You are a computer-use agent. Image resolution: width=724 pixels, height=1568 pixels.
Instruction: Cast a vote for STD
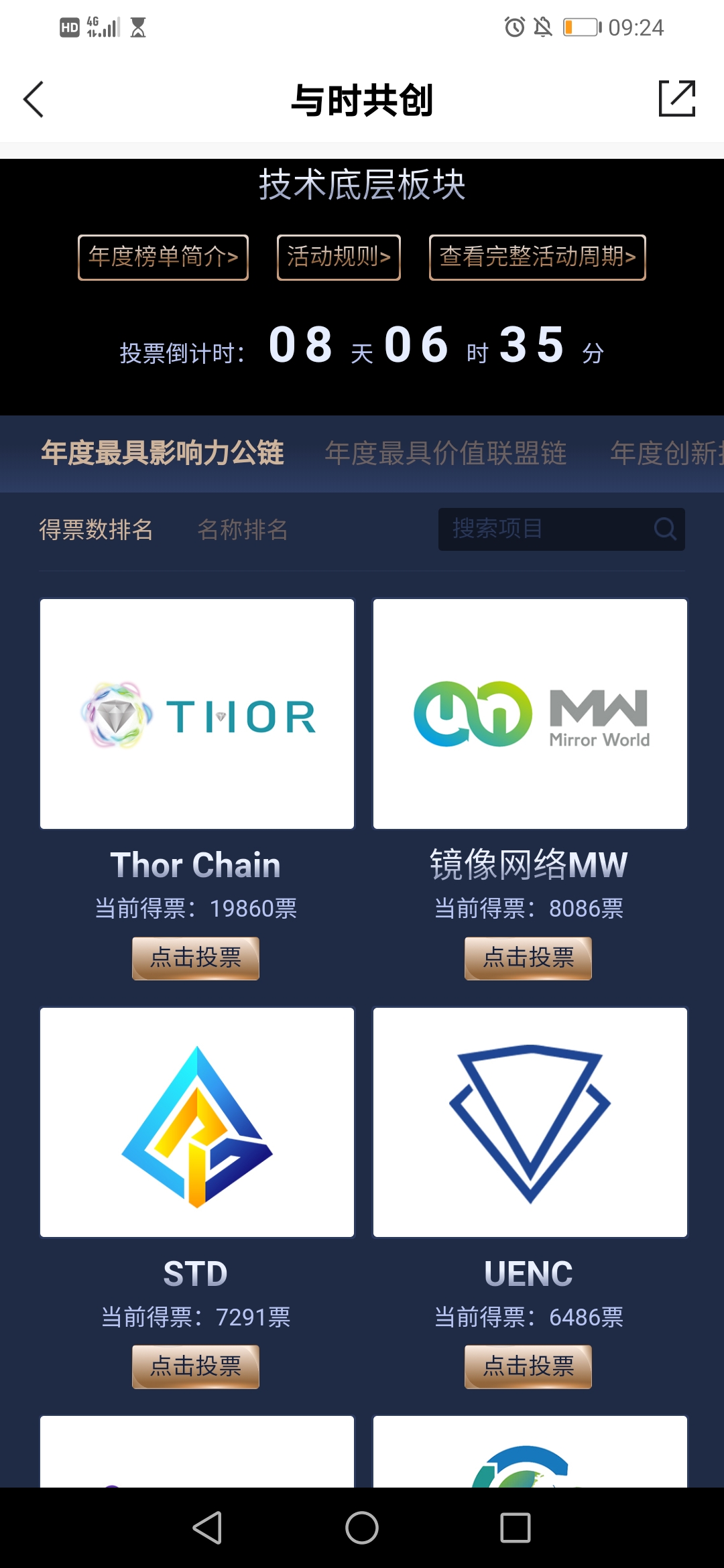(x=196, y=1367)
